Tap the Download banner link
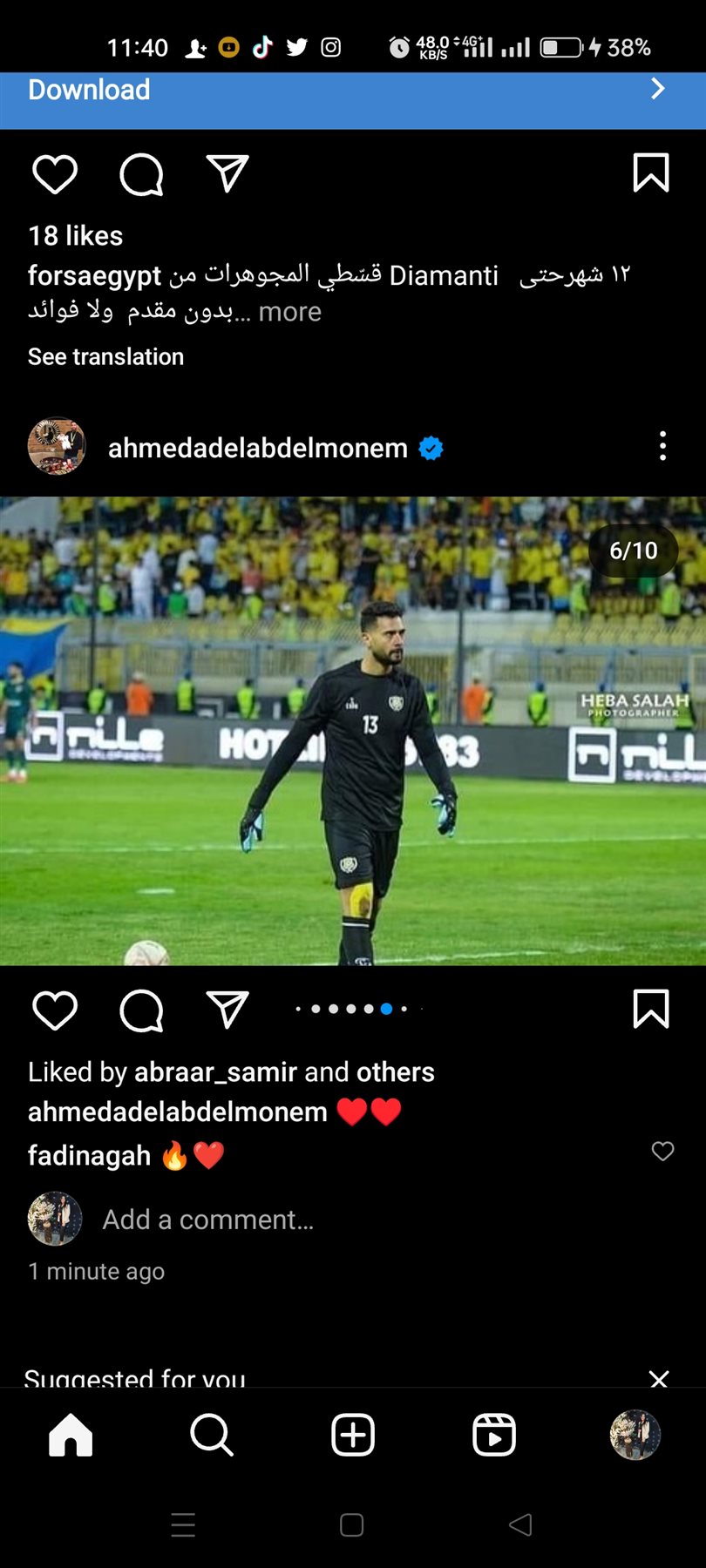706x1568 pixels. coord(349,91)
